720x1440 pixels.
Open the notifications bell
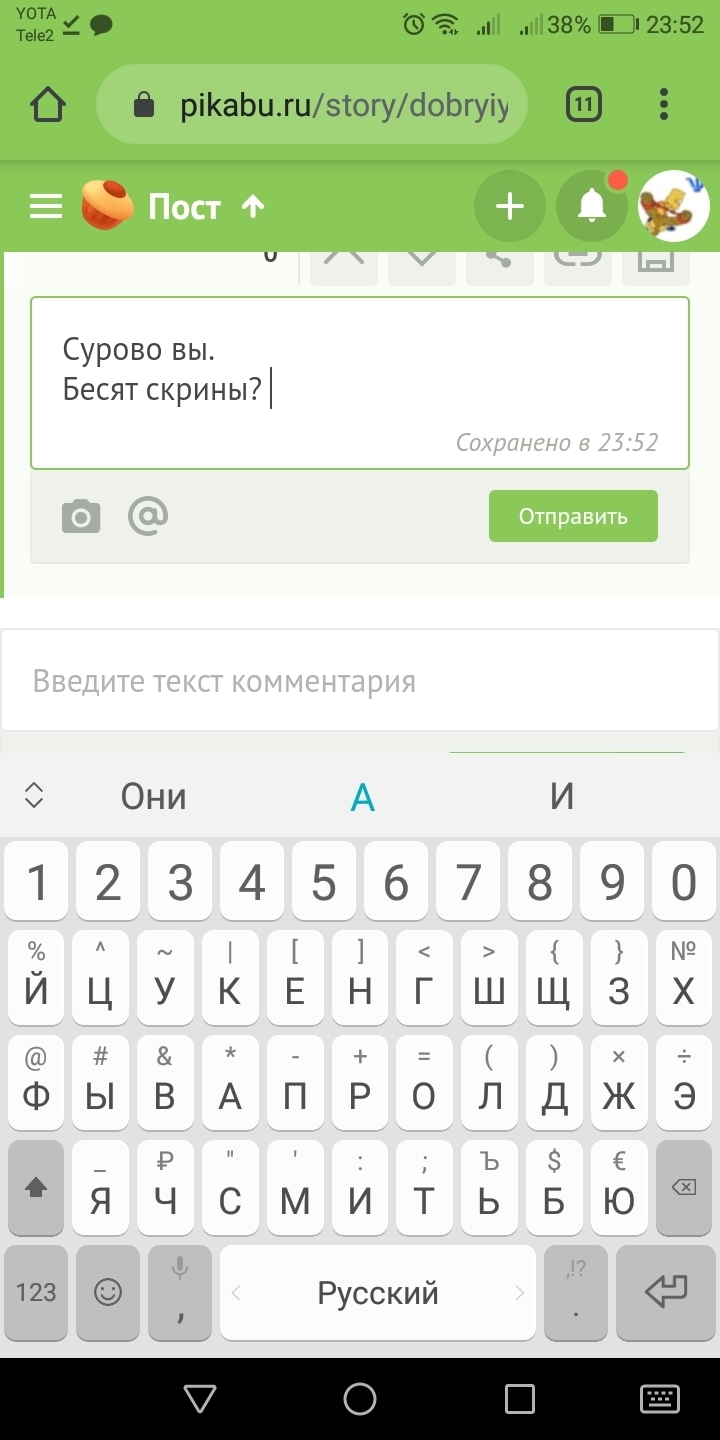tap(592, 206)
